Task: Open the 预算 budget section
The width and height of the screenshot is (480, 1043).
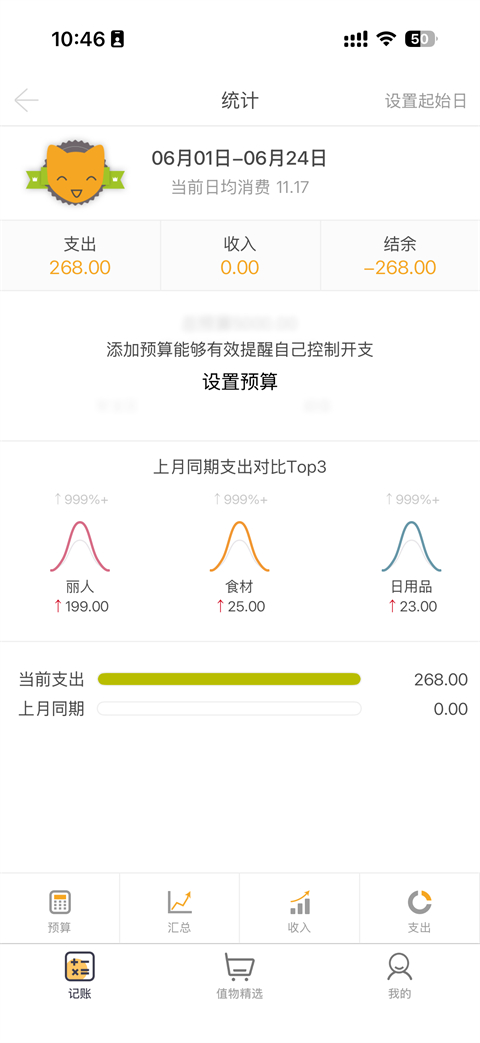Action: [x=60, y=909]
